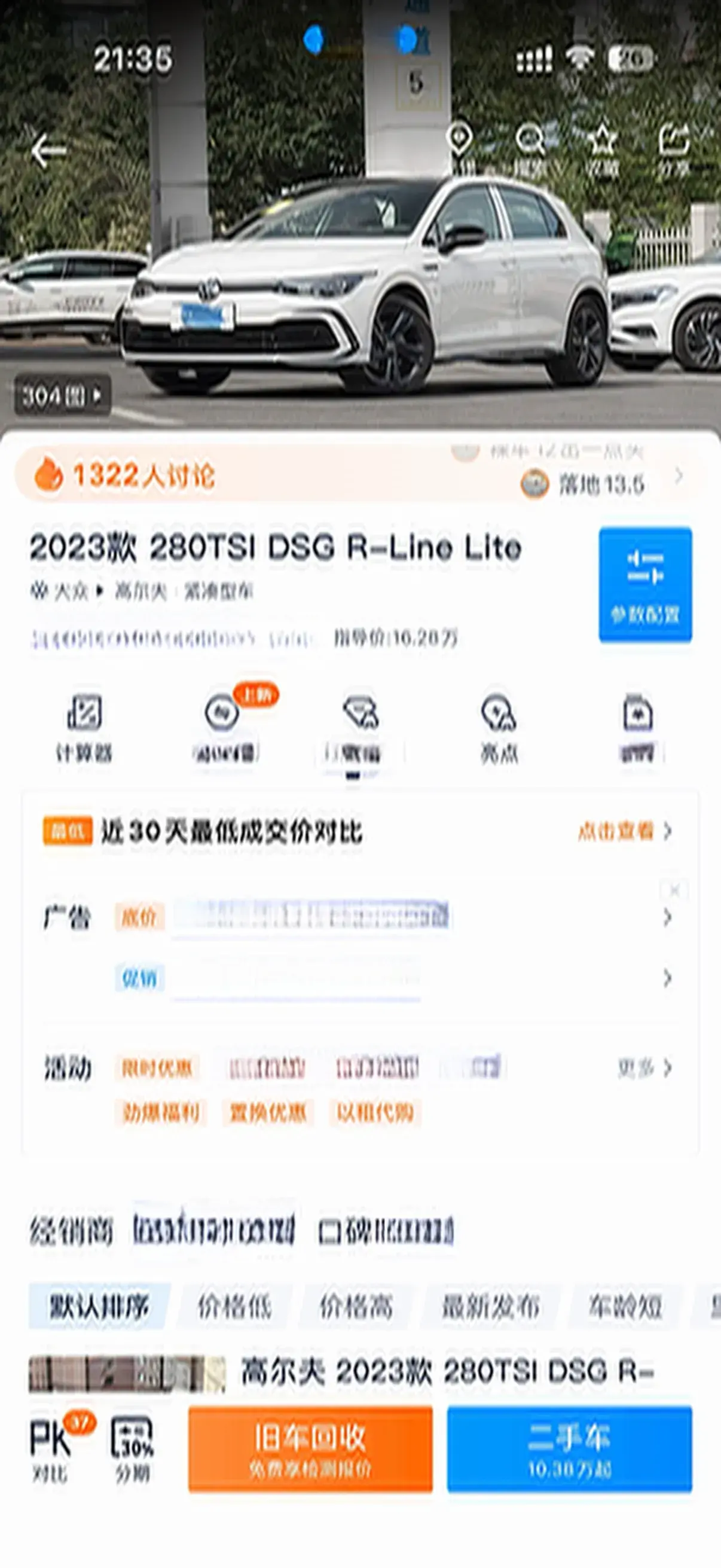The image size is (721, 1568).
Task: Open 参数配置 specs button
Action: pos(645,584)
